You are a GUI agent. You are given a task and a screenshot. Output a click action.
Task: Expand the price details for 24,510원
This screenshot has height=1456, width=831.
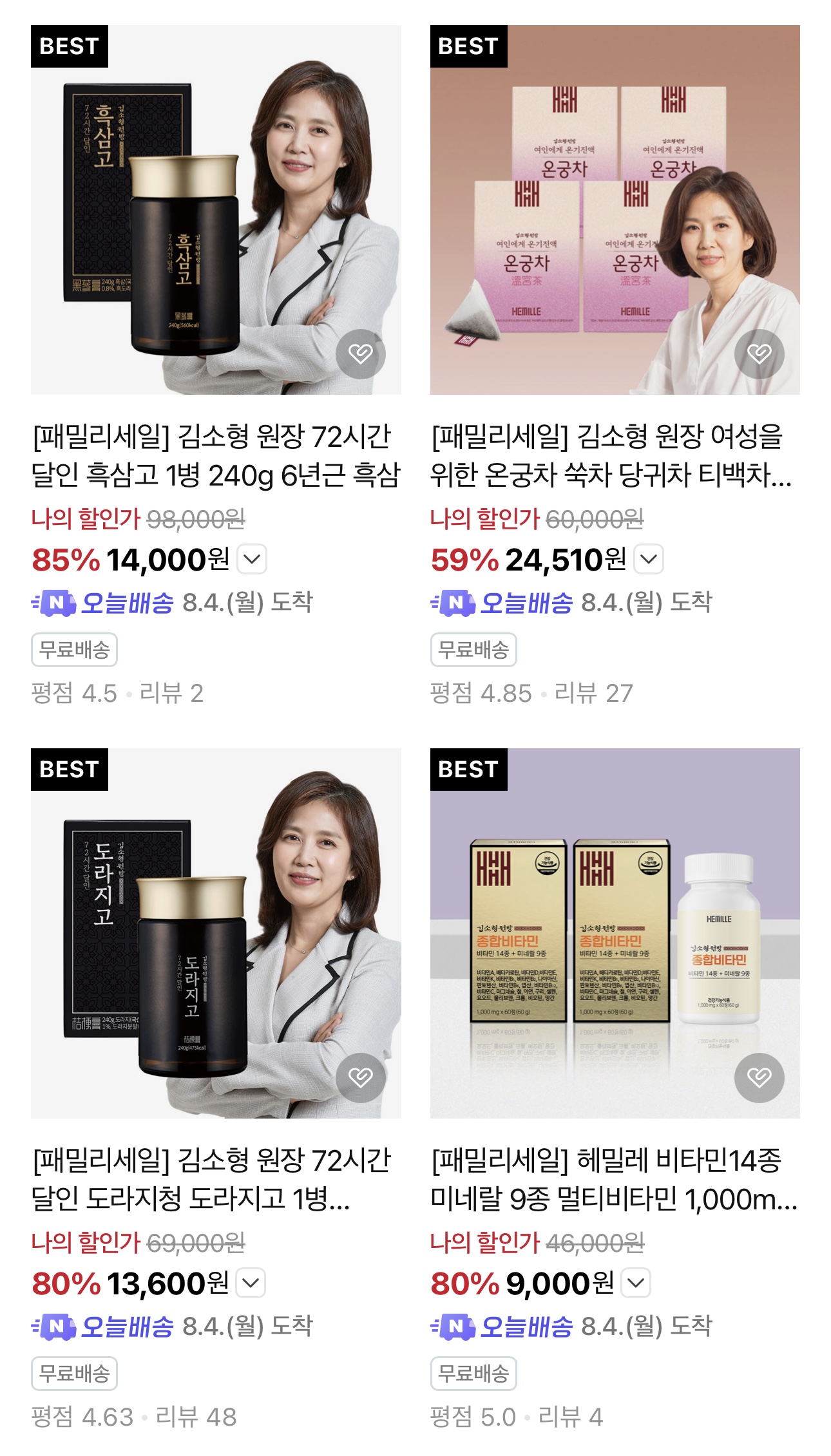pyautogui.click(x=649, y=559)
